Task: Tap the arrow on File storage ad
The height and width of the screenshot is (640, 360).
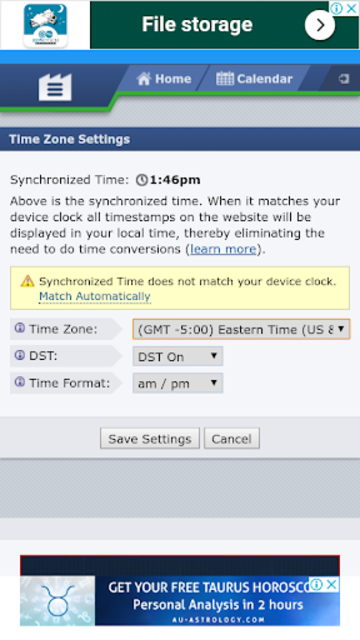Action: [x=320, y=25]
